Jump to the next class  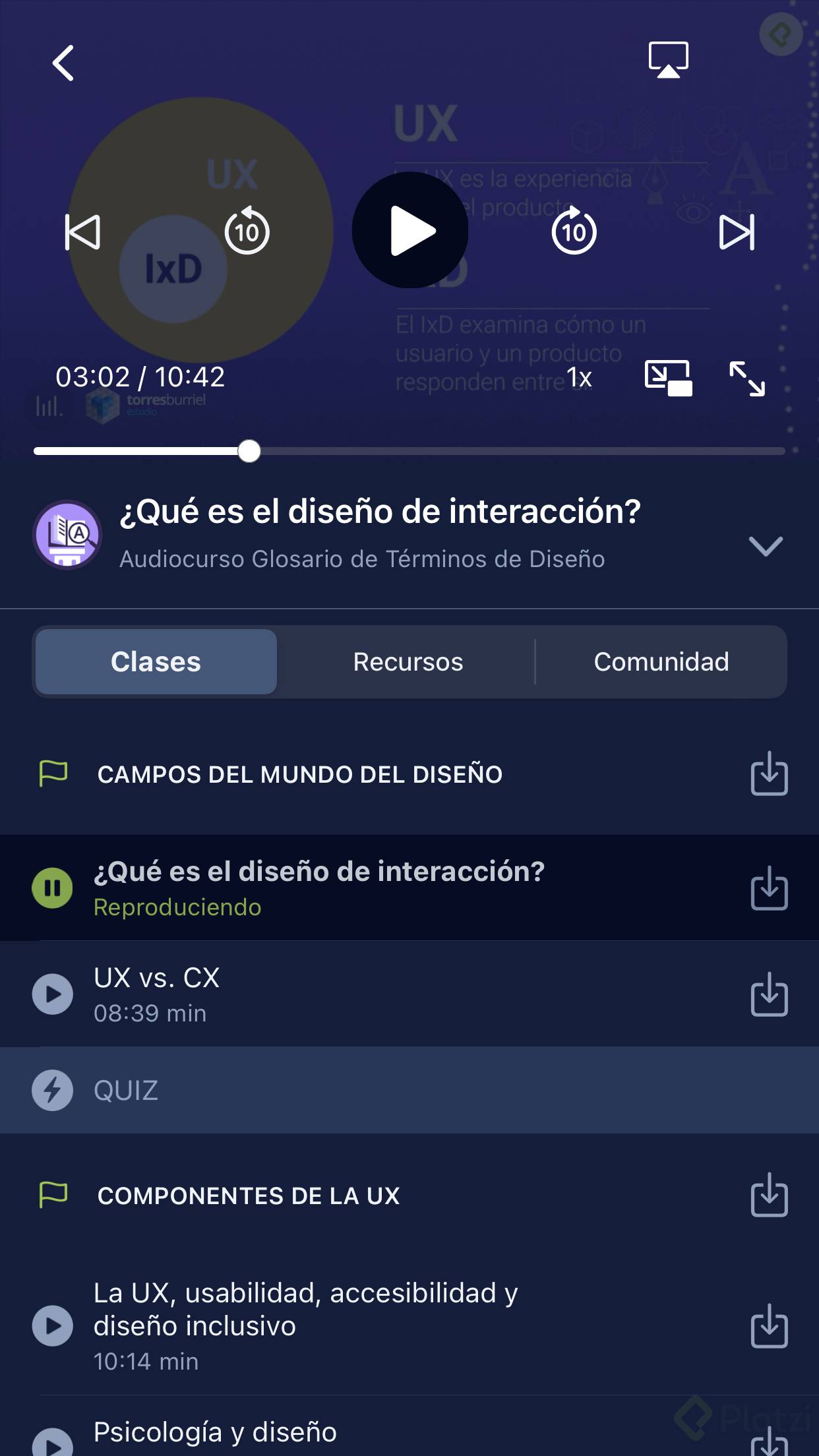click(x=736, y=232)
